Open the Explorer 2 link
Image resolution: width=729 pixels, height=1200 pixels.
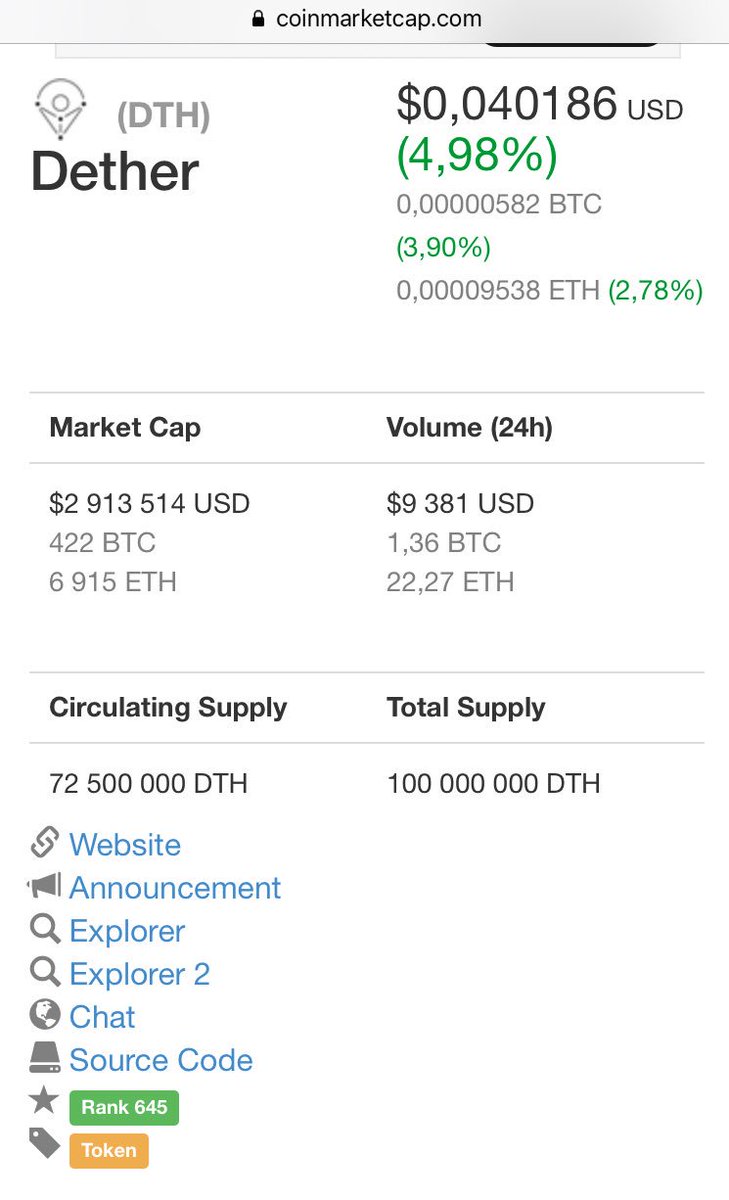point(139,974)
